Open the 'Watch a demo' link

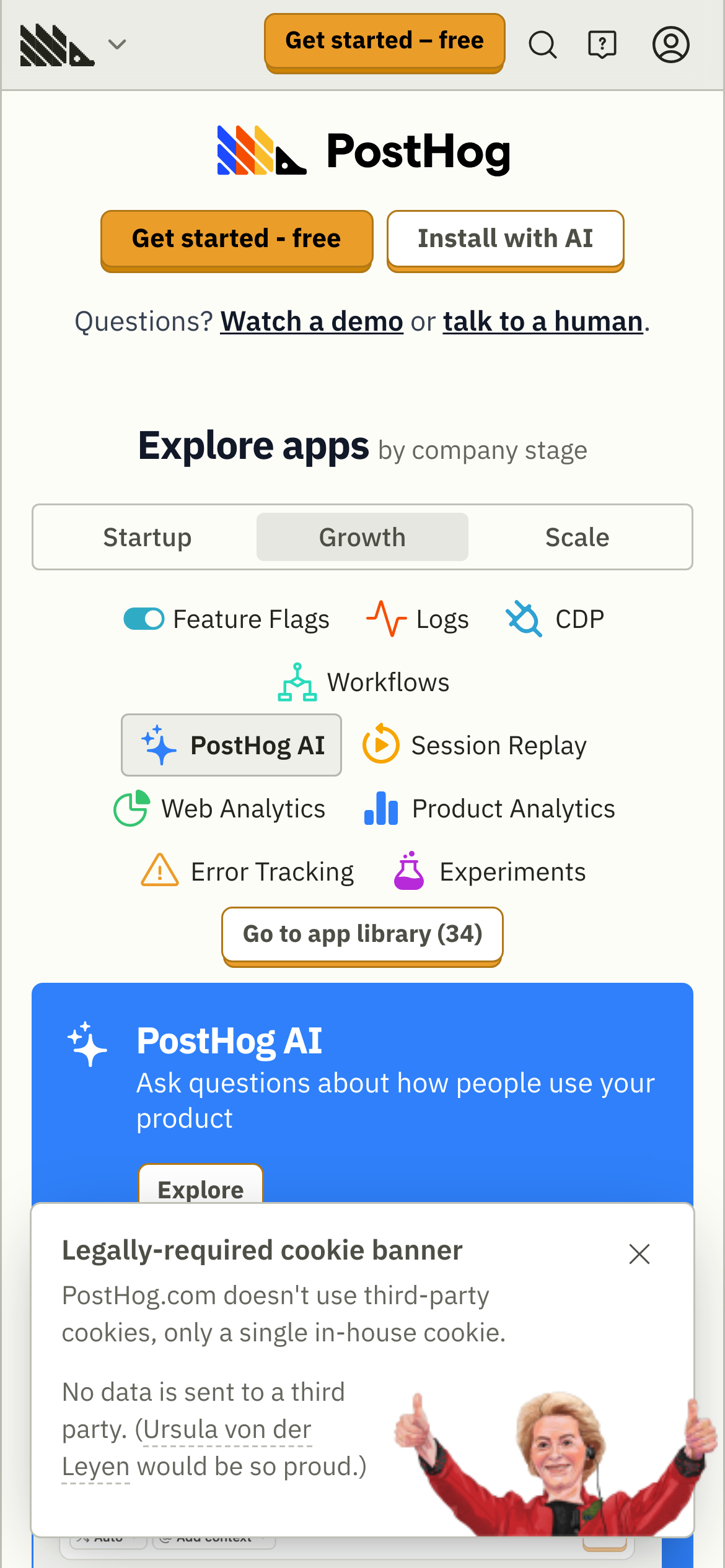pyautogui.click(x=312, y=321)
